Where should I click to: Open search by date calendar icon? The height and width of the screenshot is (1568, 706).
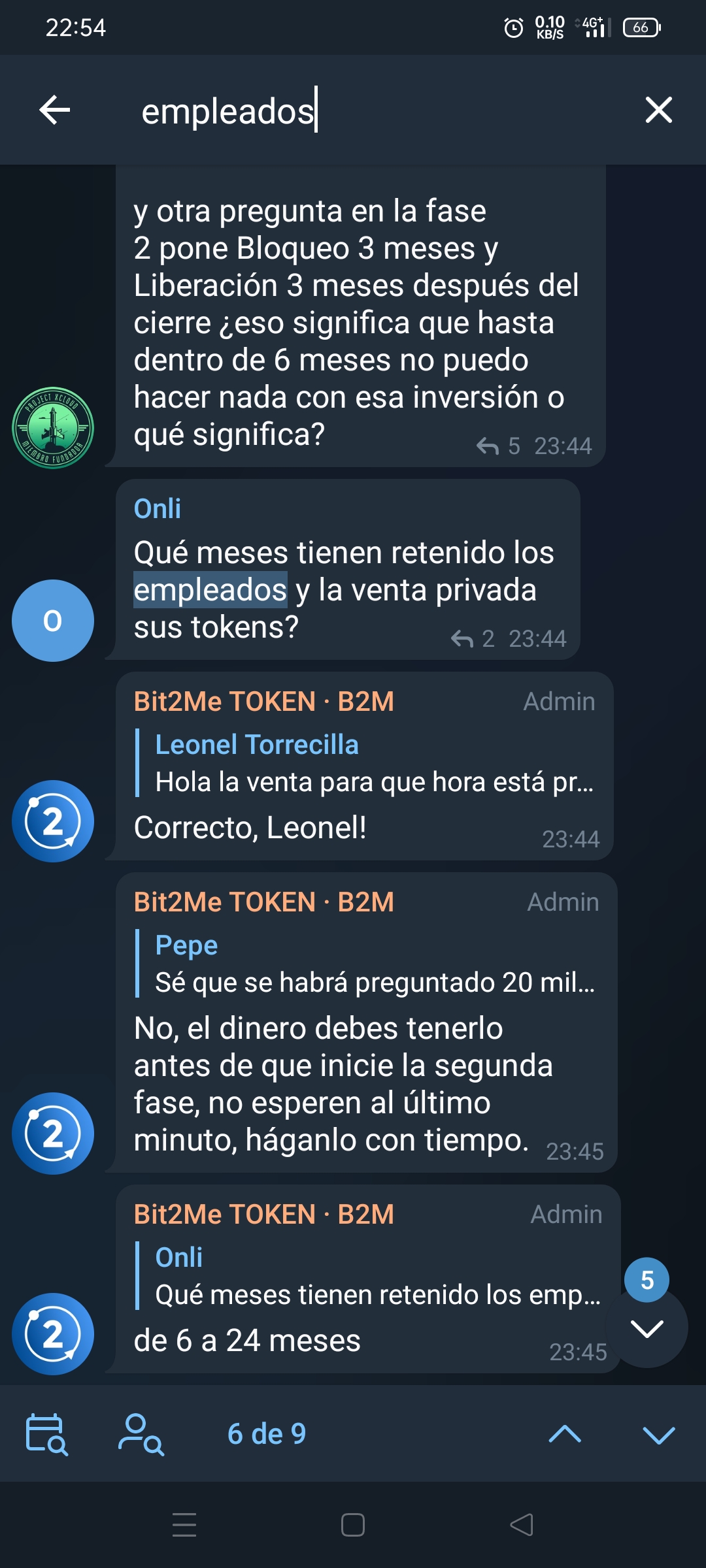46,1434
